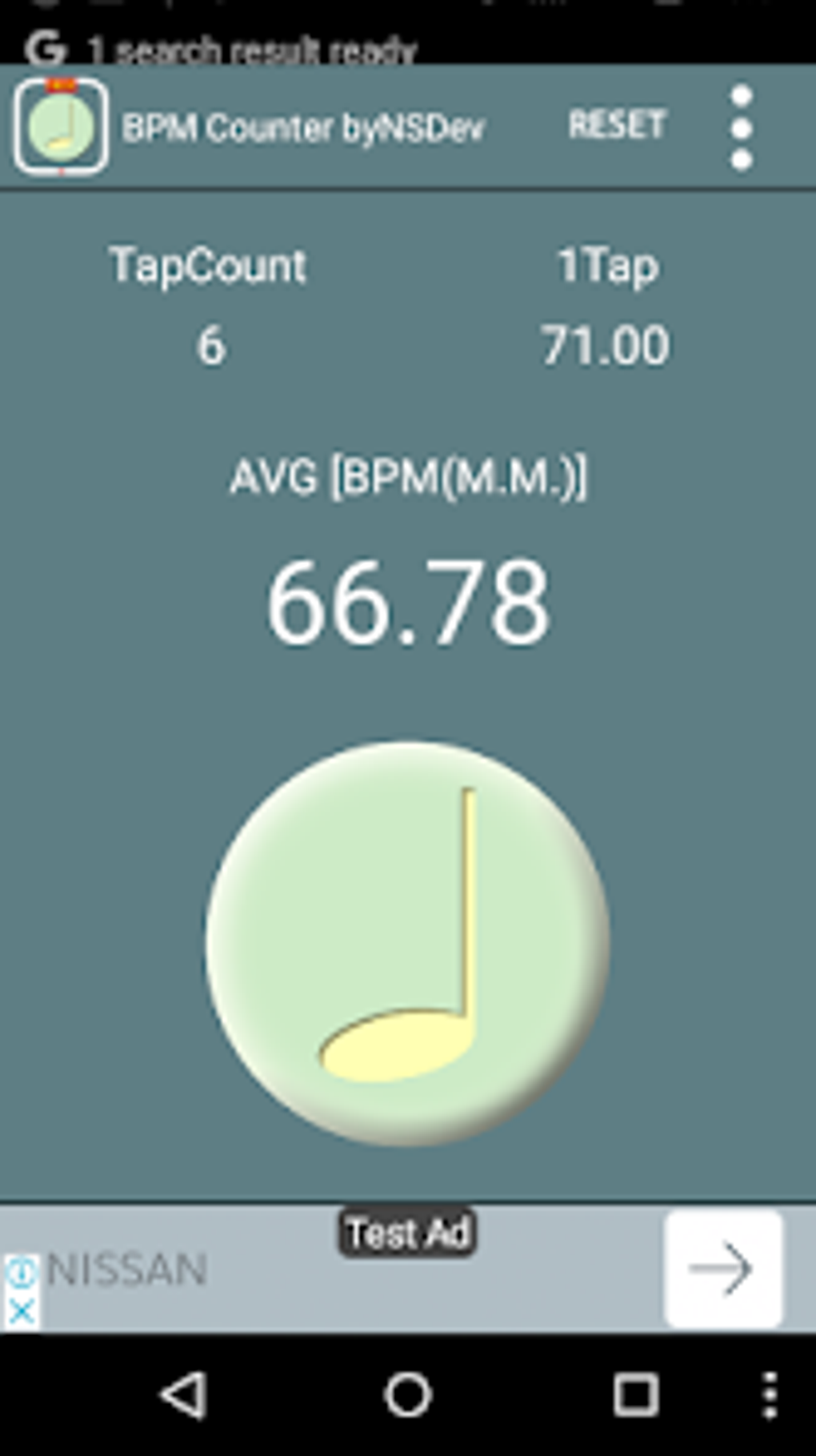816x1456 pixels.
Task: Close the test ad banner
Action: point(22,1311)
